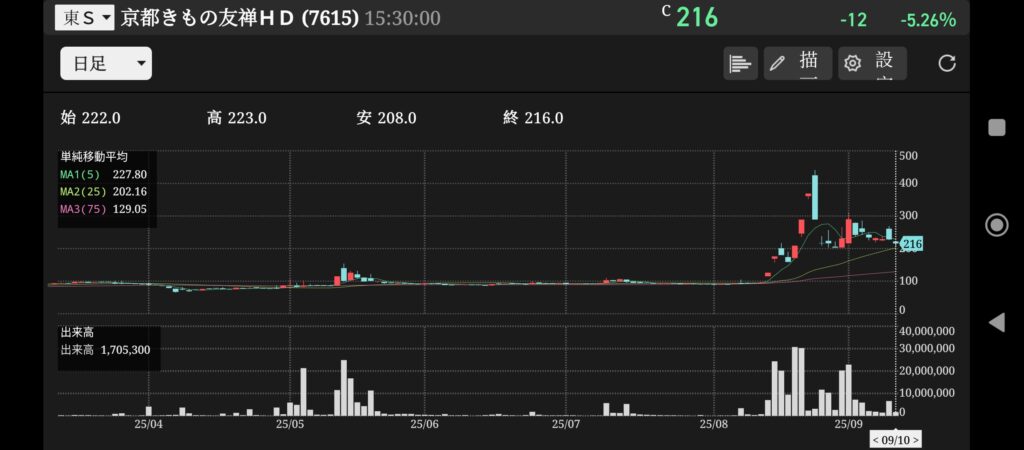Refresh the chart data
This screenshot has width=1024, height=450.
pyautogui.click(x=946, y=64)
